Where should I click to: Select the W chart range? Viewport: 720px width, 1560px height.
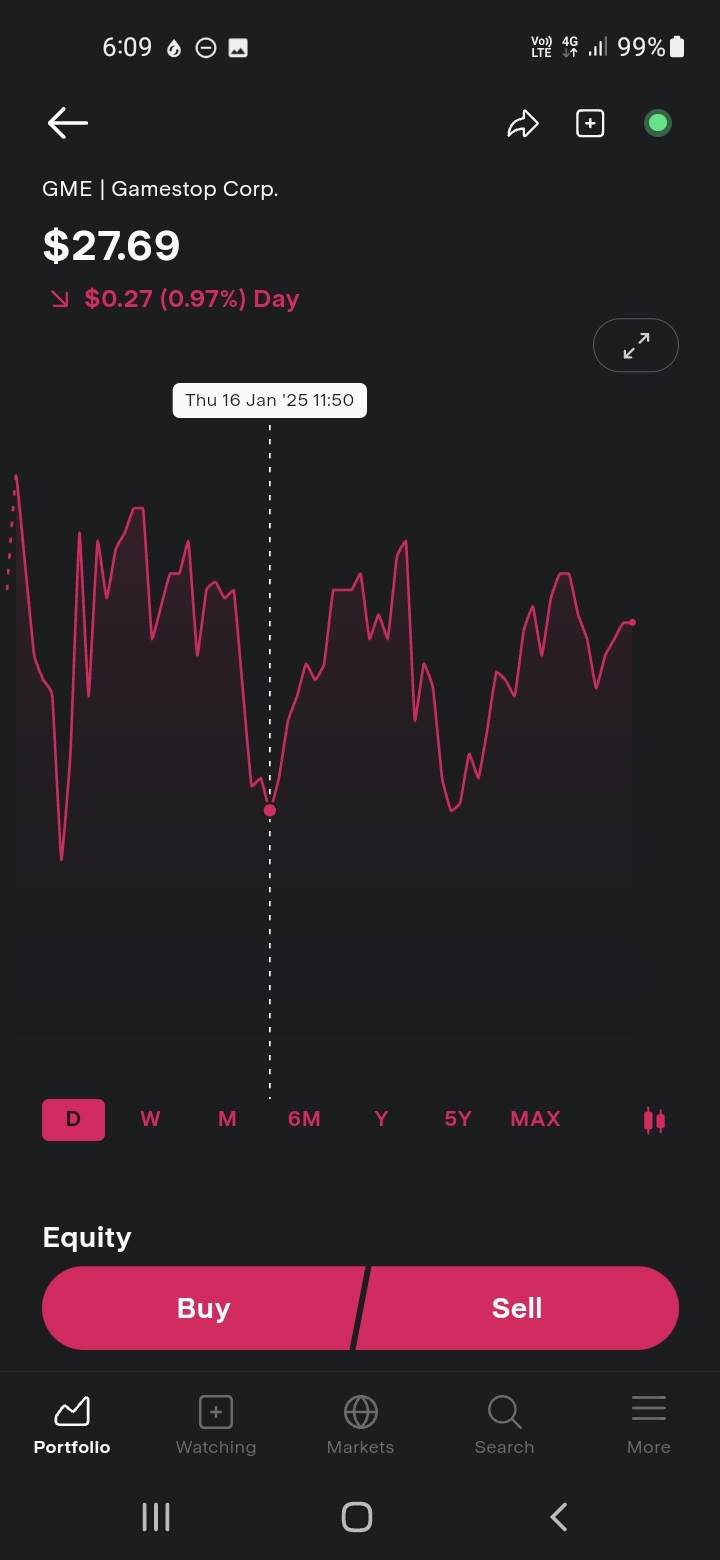click(x=150, y=1119)
